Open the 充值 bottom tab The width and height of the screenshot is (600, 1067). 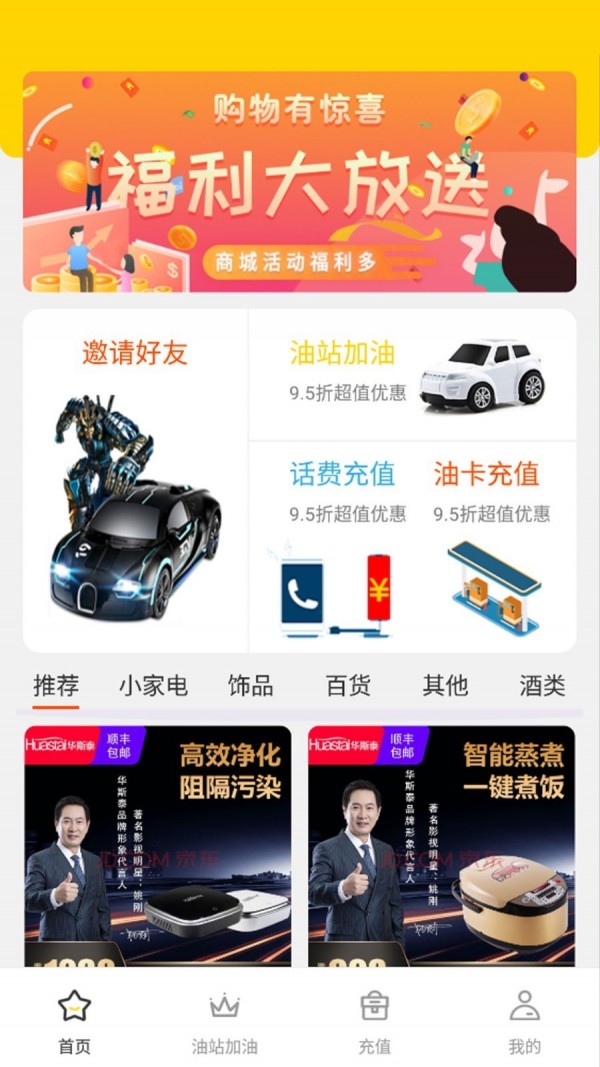(375, 1021)
